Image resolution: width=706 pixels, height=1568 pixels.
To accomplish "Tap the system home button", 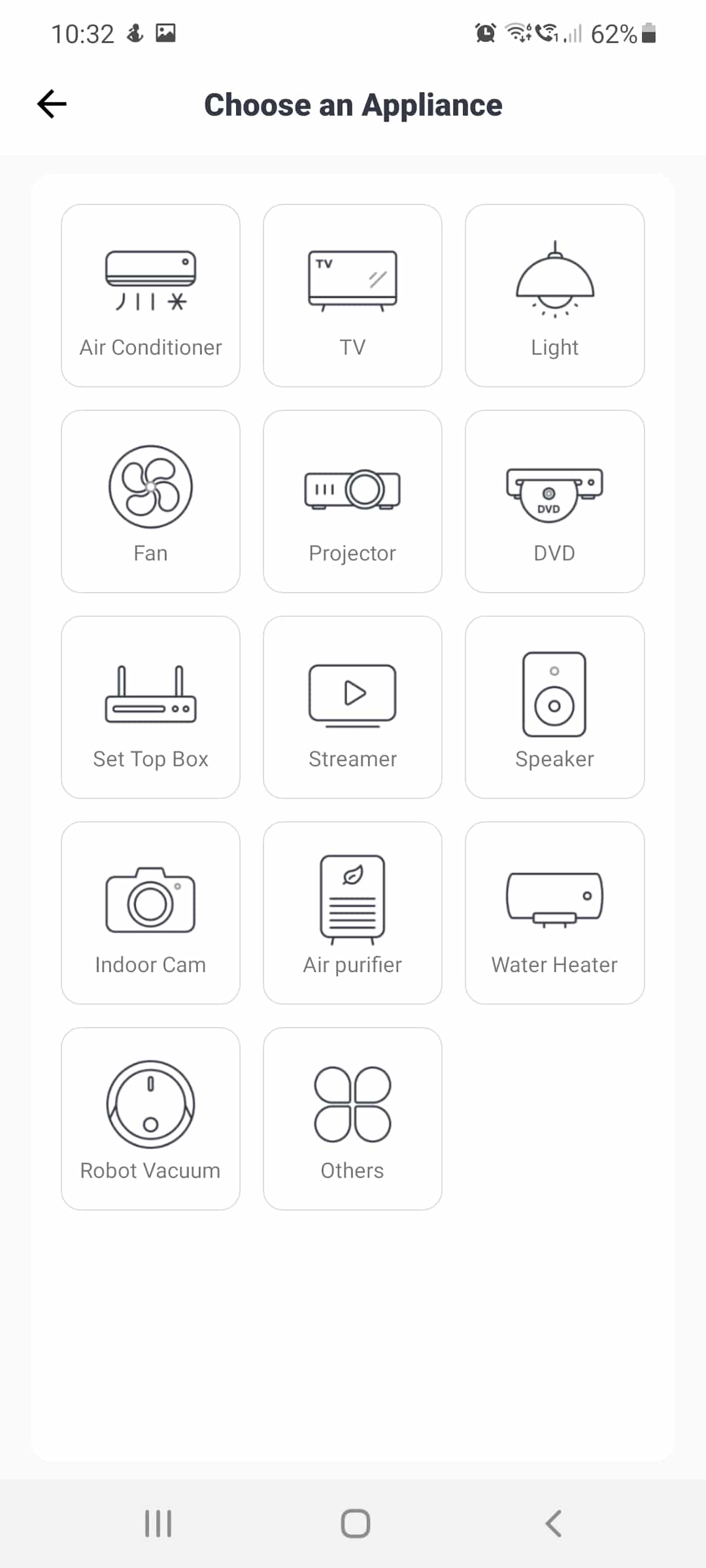I will pos(355,1524).
